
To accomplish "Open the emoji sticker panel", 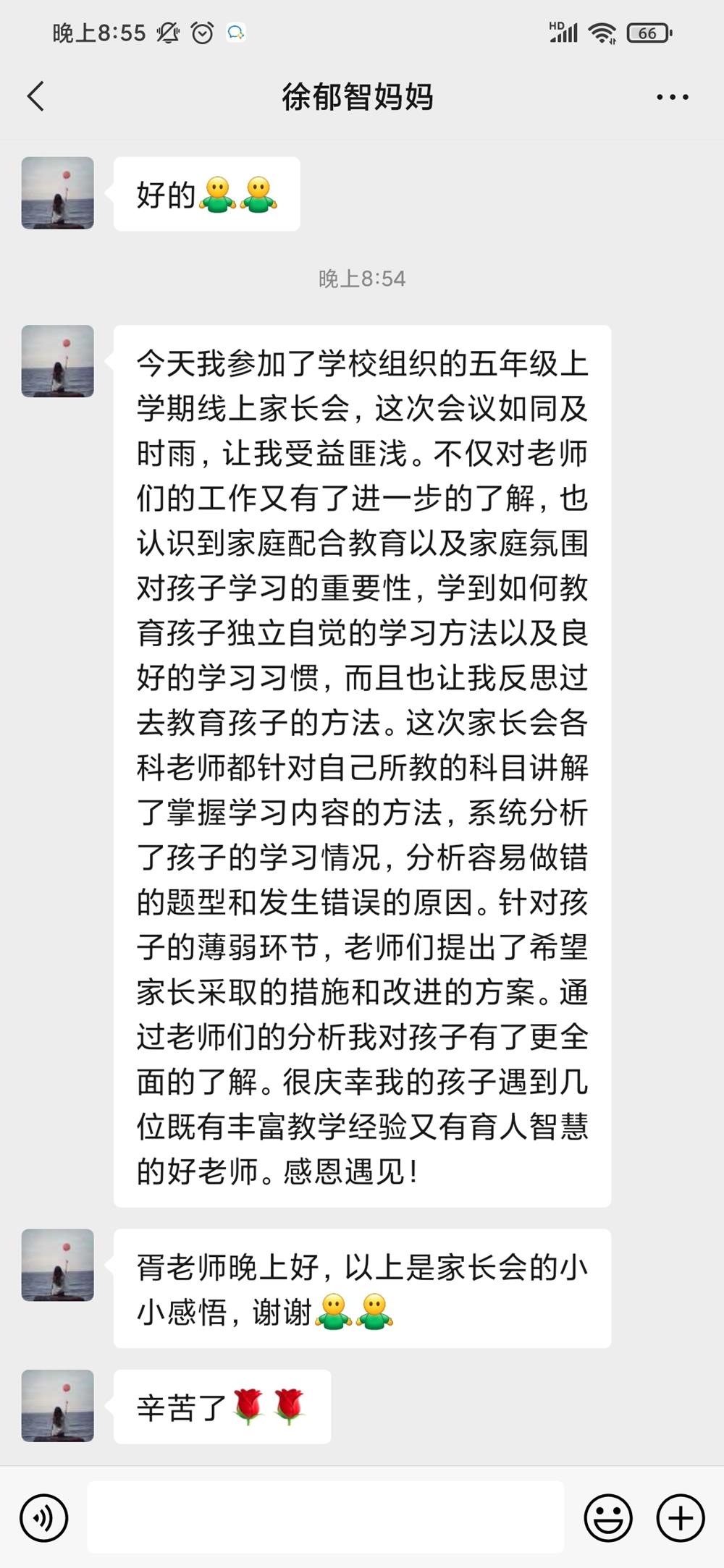I will (x=608, y=1517).
